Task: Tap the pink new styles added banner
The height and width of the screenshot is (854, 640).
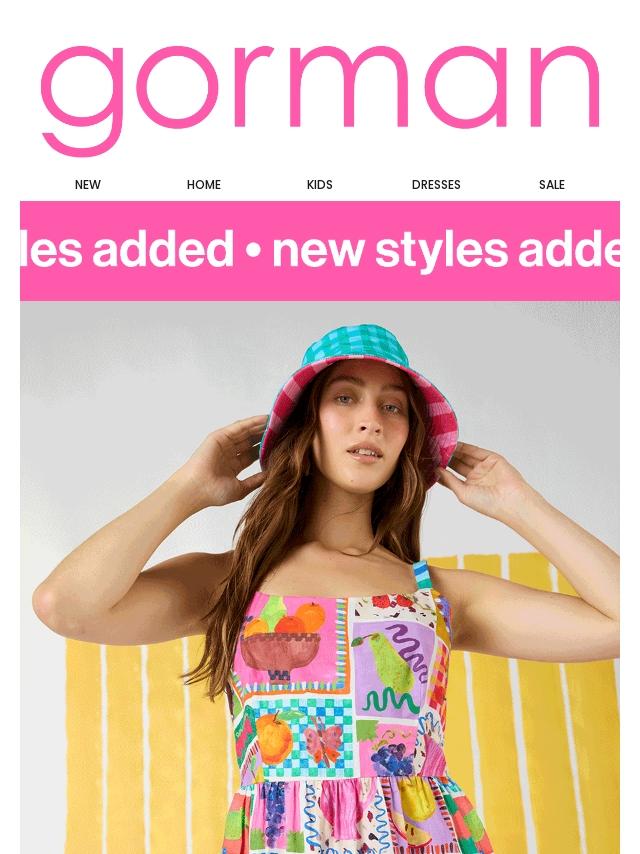Action: 320,250
